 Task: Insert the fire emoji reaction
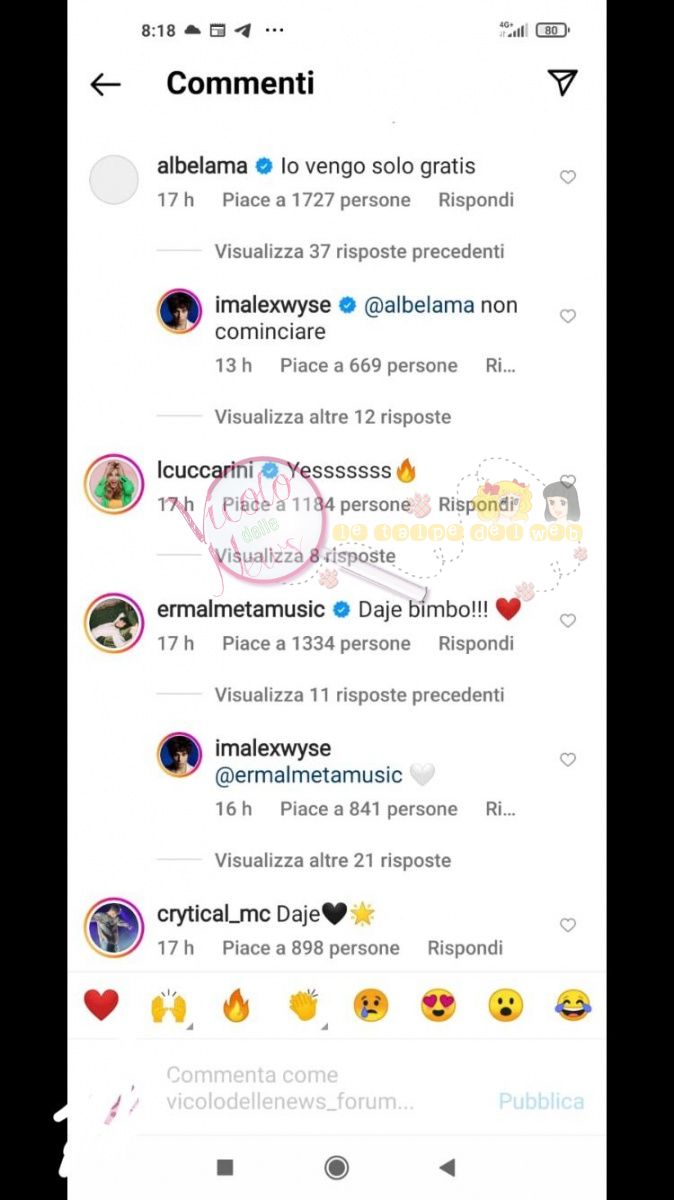coord(236,1005)
